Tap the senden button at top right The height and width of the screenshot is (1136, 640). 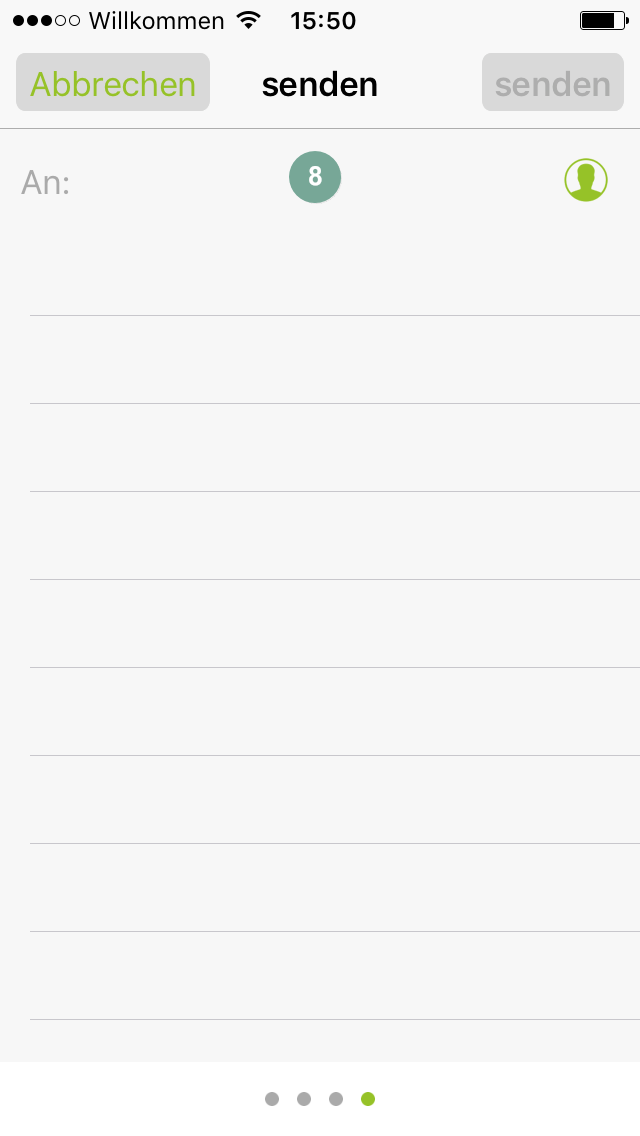click(x=553, y=83)
